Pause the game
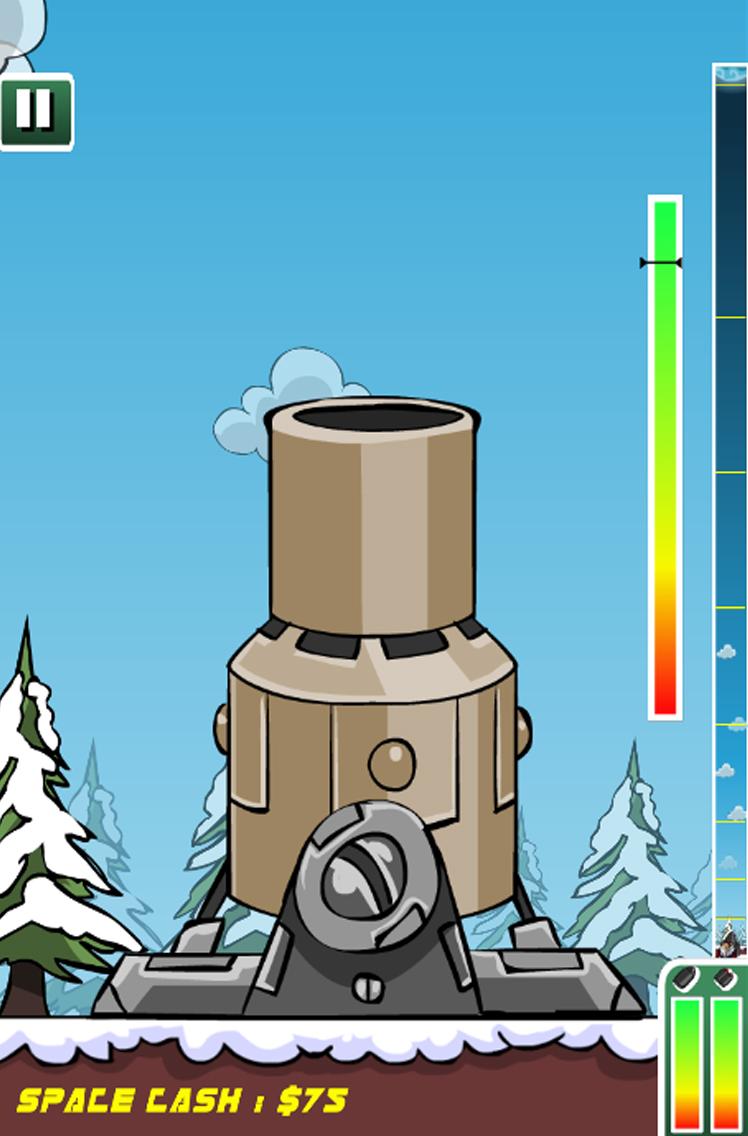 [35, 111]
